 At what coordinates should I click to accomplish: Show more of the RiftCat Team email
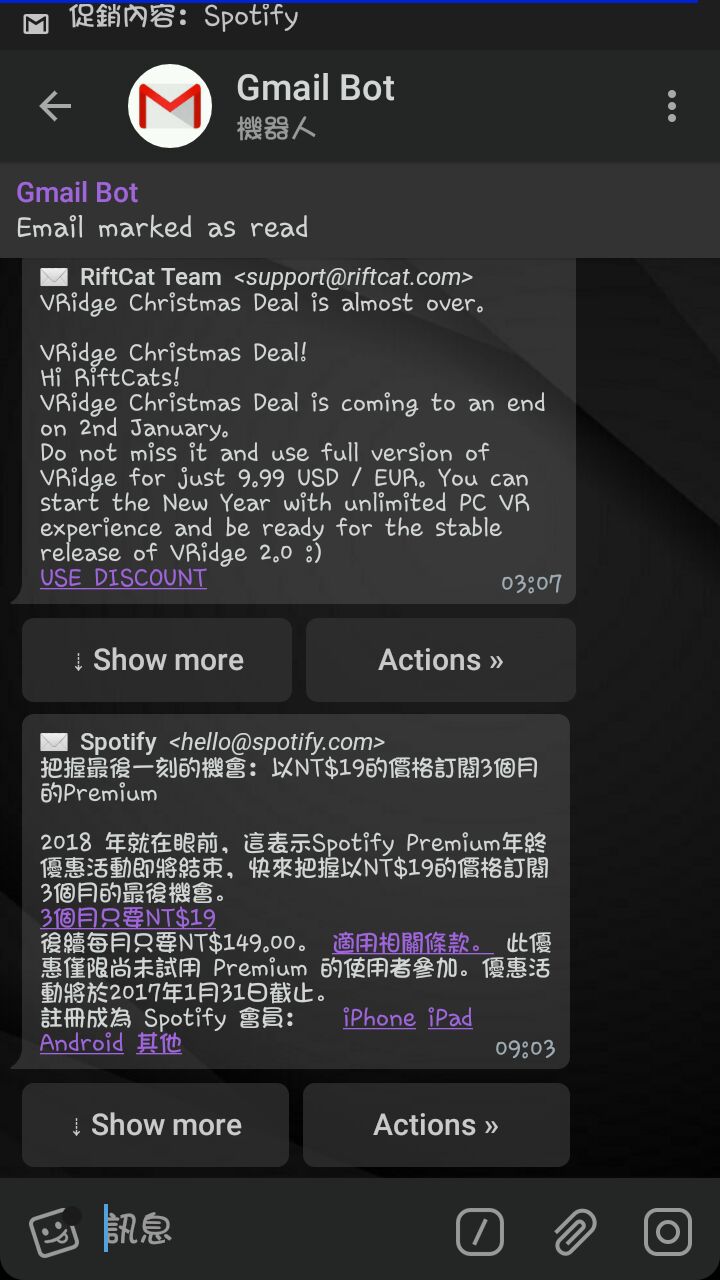(x=157, y=660)
